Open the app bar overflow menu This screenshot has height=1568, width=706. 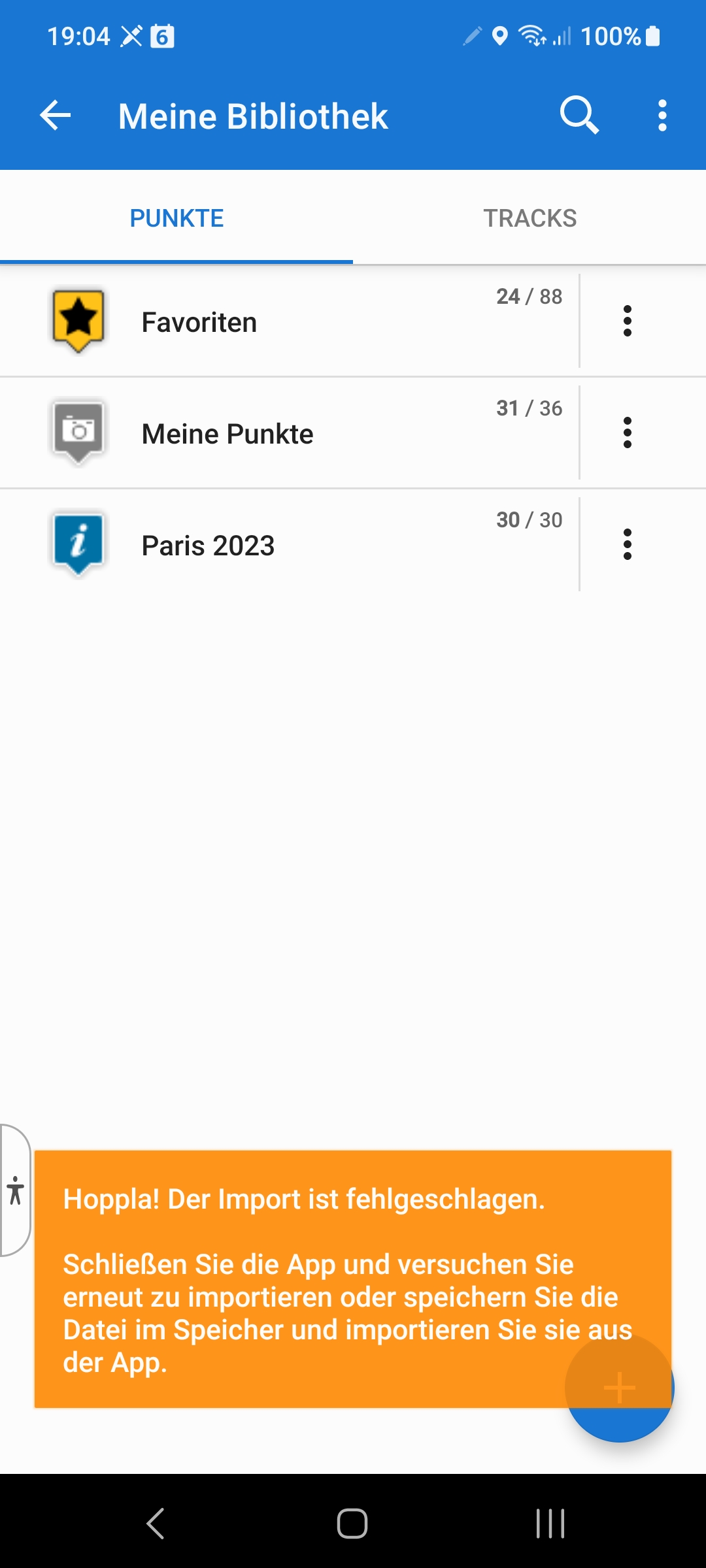point(662,116)
